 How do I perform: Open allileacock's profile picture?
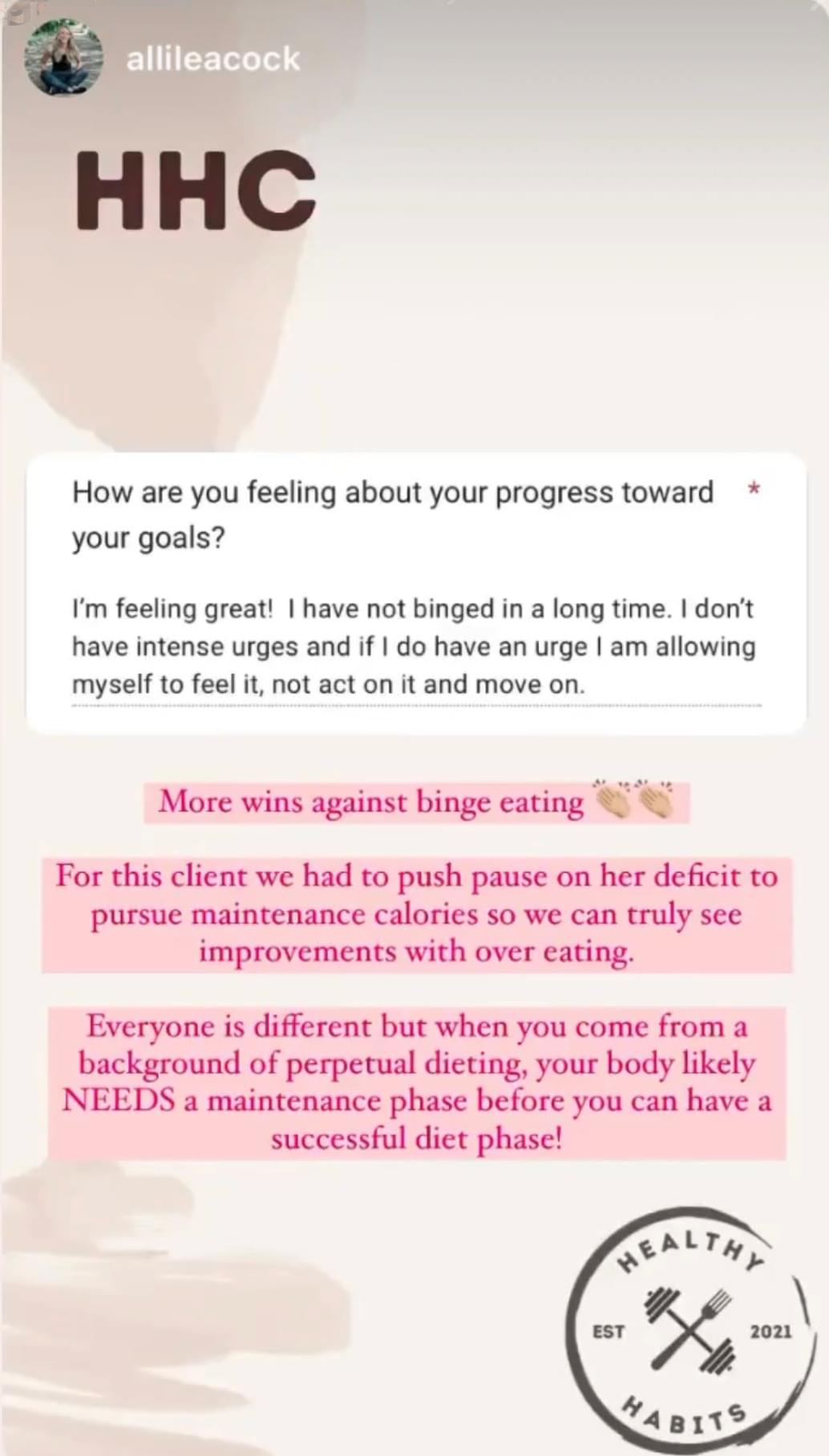click(x=63, y=58)
